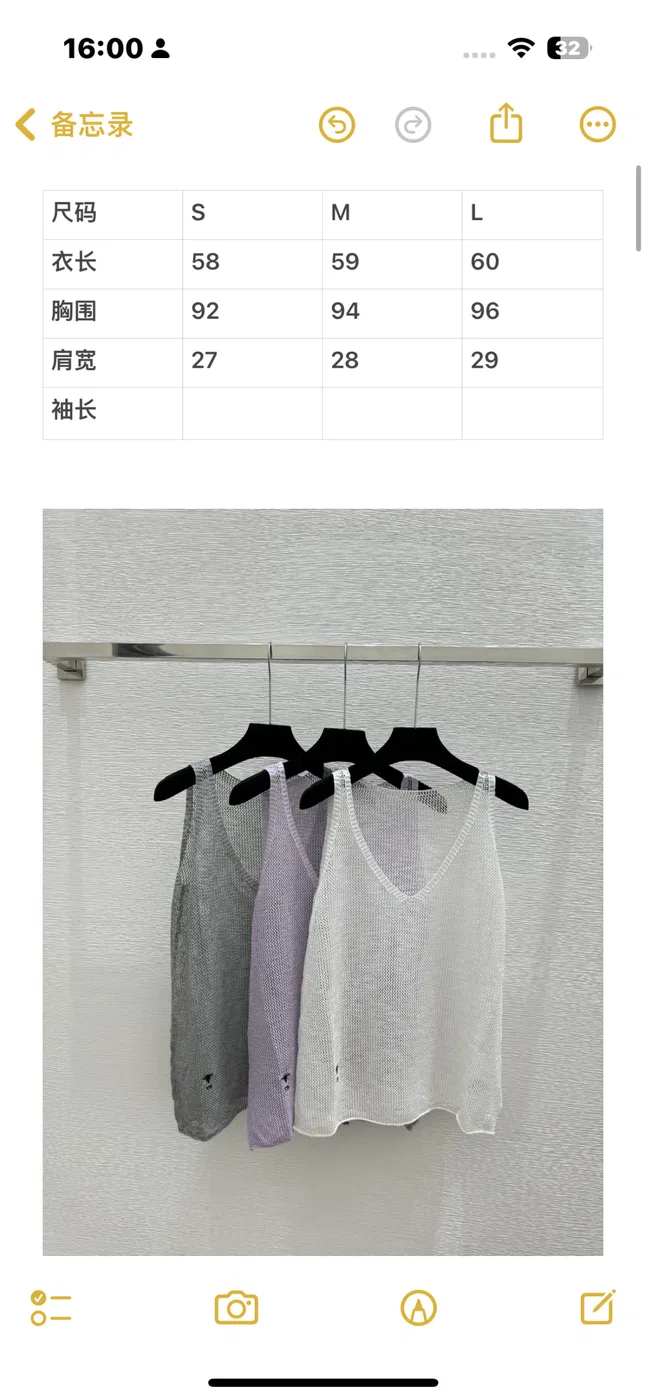The width and height of the screenshot is (646, 1400).
Task: Share this note
Action: [x=506, y=123]
